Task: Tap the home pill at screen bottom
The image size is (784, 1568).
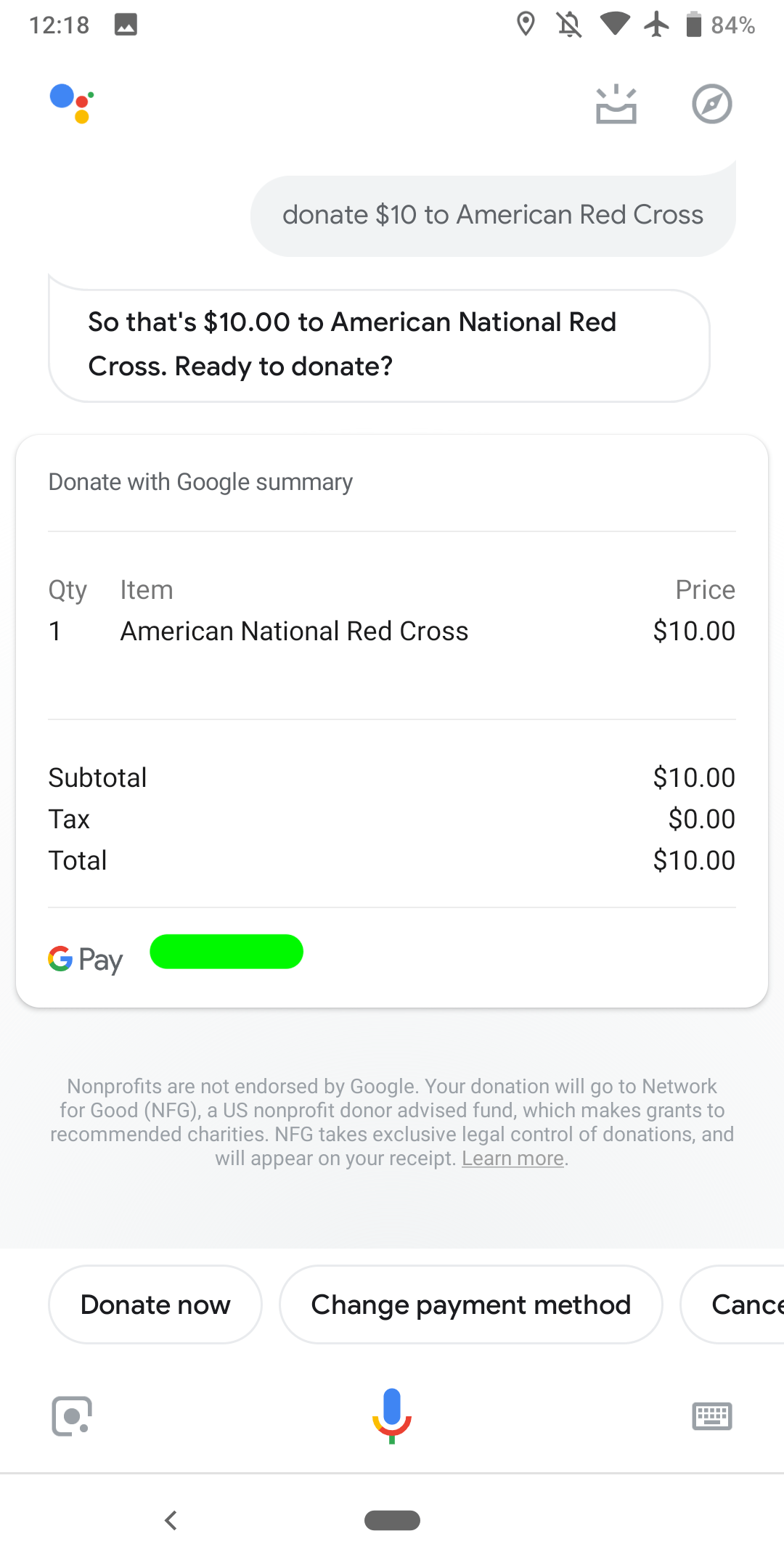Action: [391, 1521]
